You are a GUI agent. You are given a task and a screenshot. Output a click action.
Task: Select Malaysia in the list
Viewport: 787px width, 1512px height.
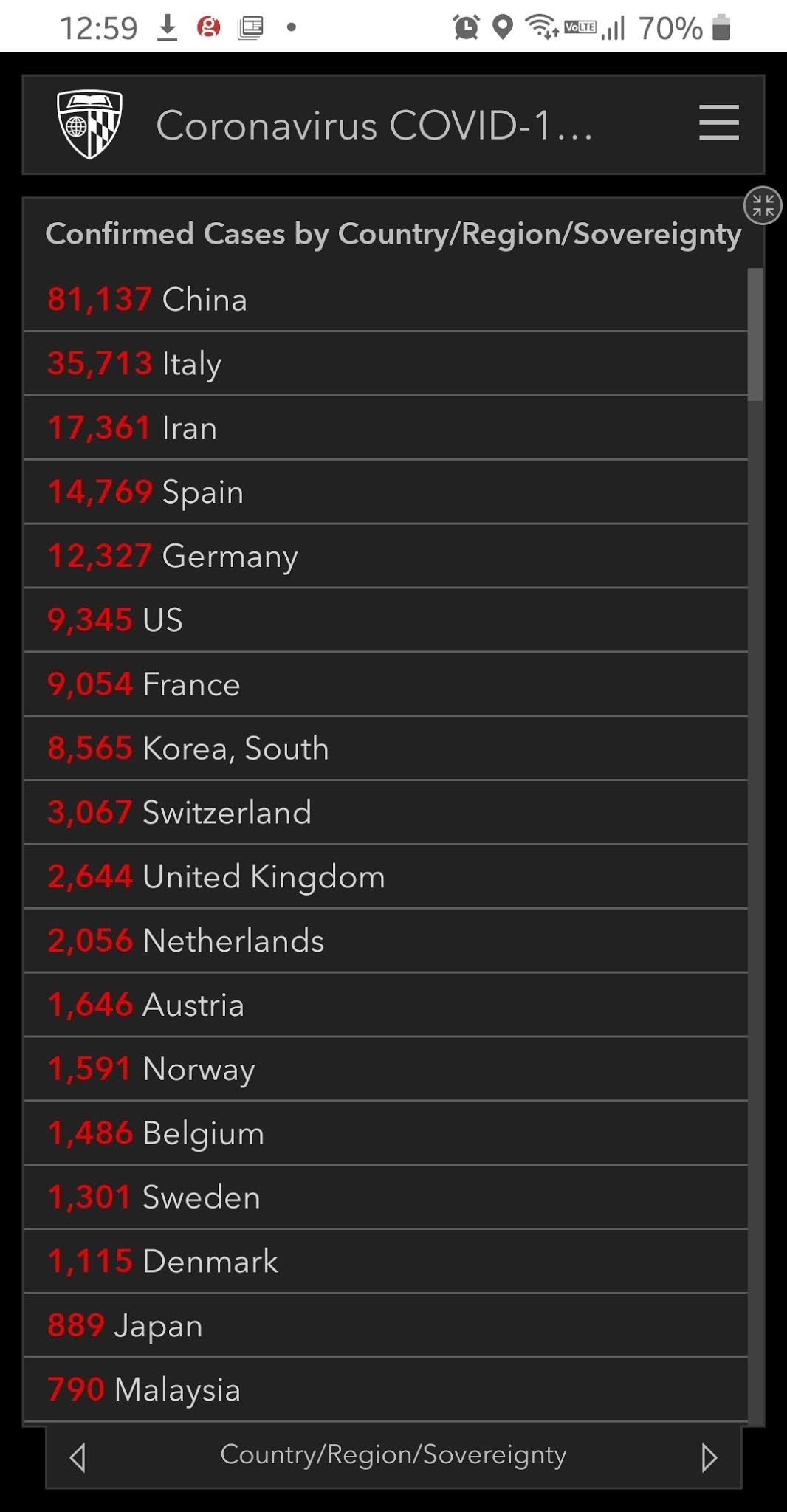coord(385,1390)
